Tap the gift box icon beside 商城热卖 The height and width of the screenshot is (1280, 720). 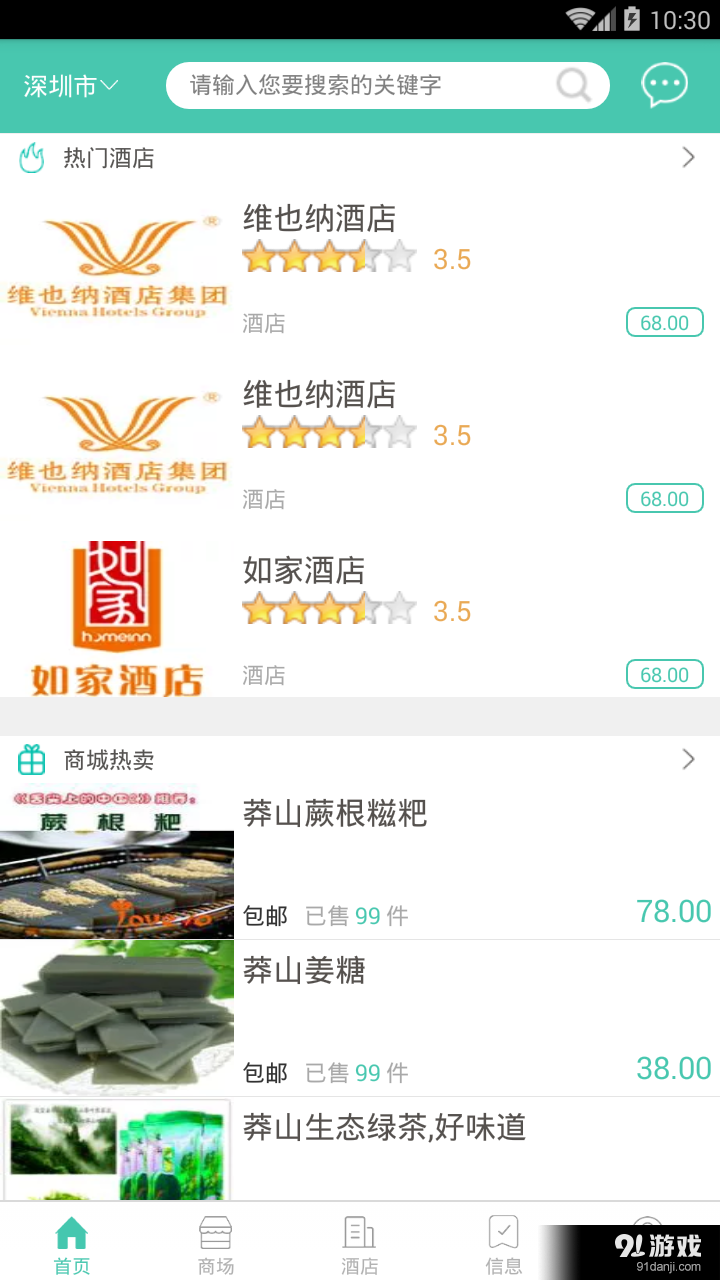click(31, 760)
